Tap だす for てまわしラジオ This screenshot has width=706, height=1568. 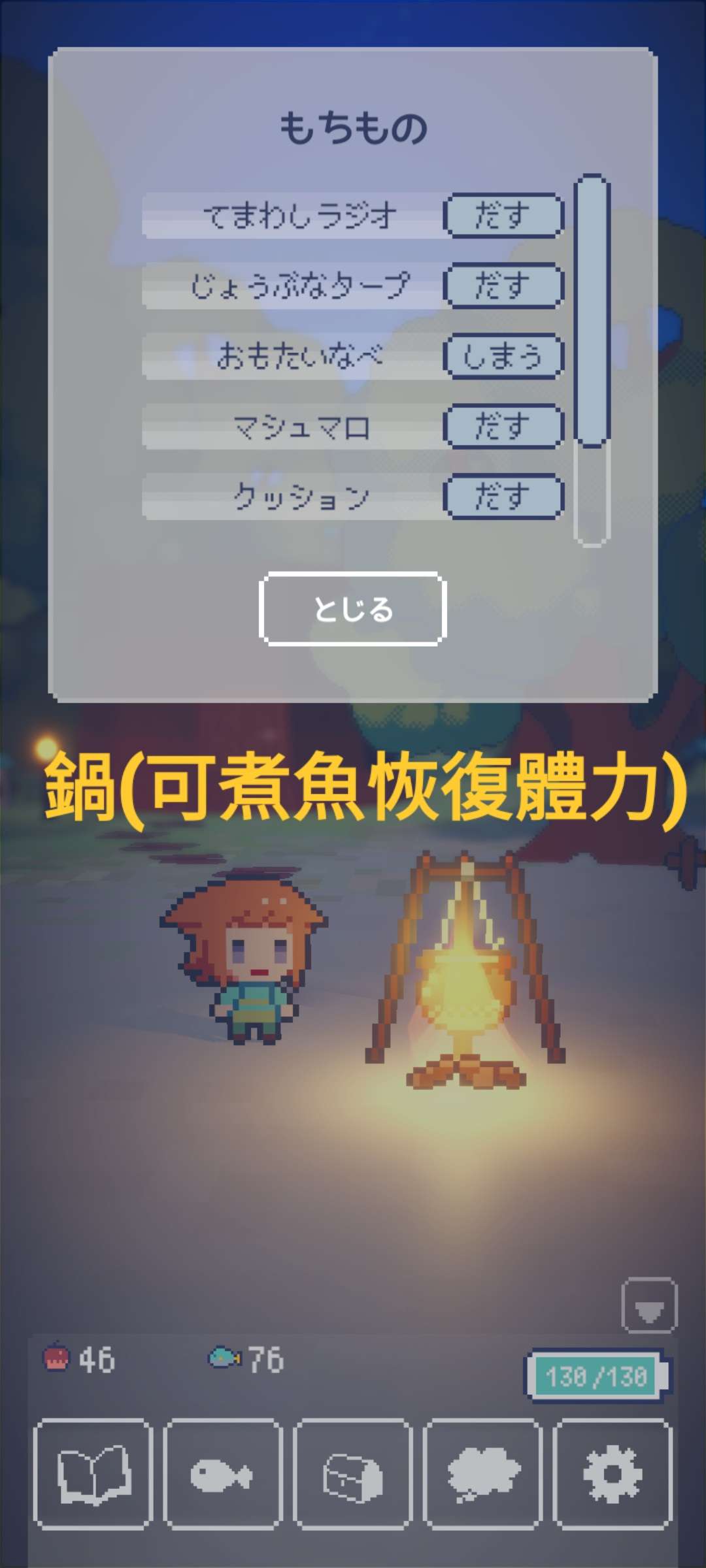(x=503, y=215)
